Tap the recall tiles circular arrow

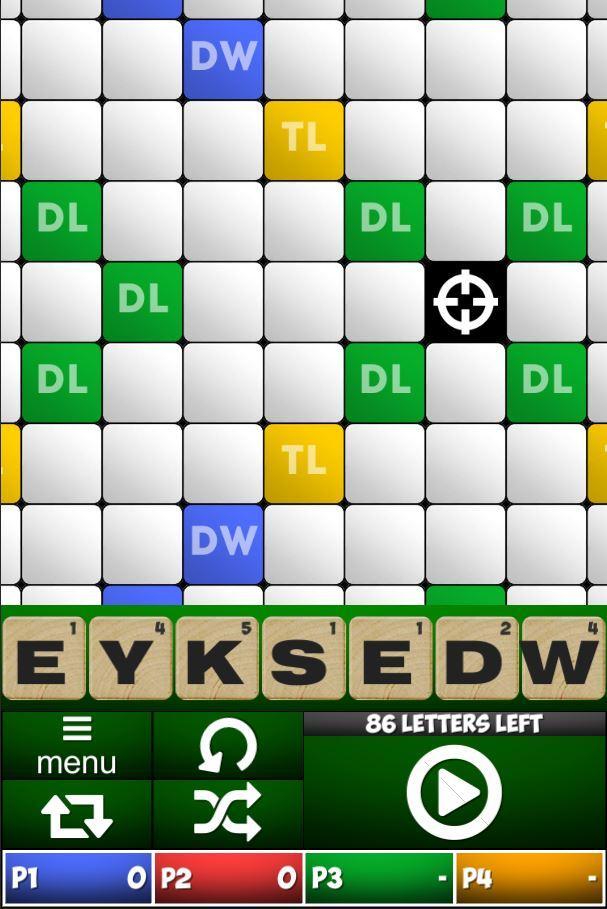point(227,746)
